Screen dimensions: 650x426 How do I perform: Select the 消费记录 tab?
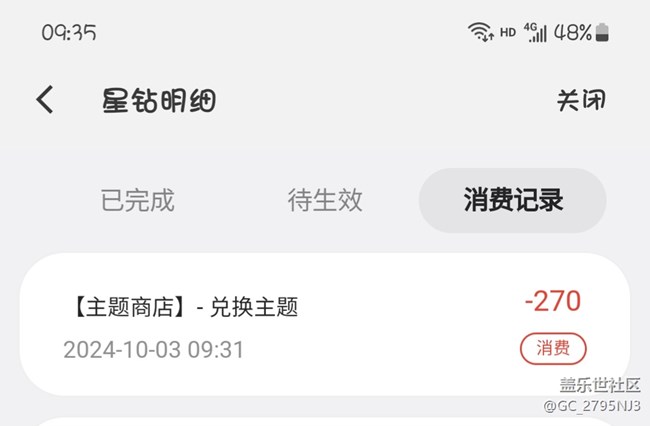[513, 200]
